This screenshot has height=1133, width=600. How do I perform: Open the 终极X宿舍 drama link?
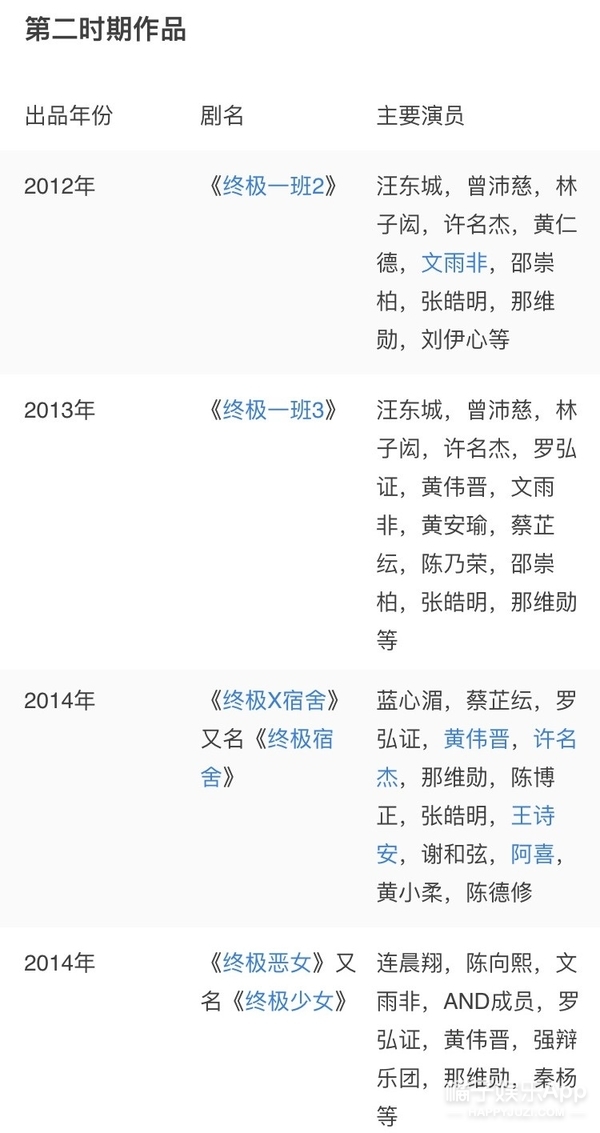(274, 701)
